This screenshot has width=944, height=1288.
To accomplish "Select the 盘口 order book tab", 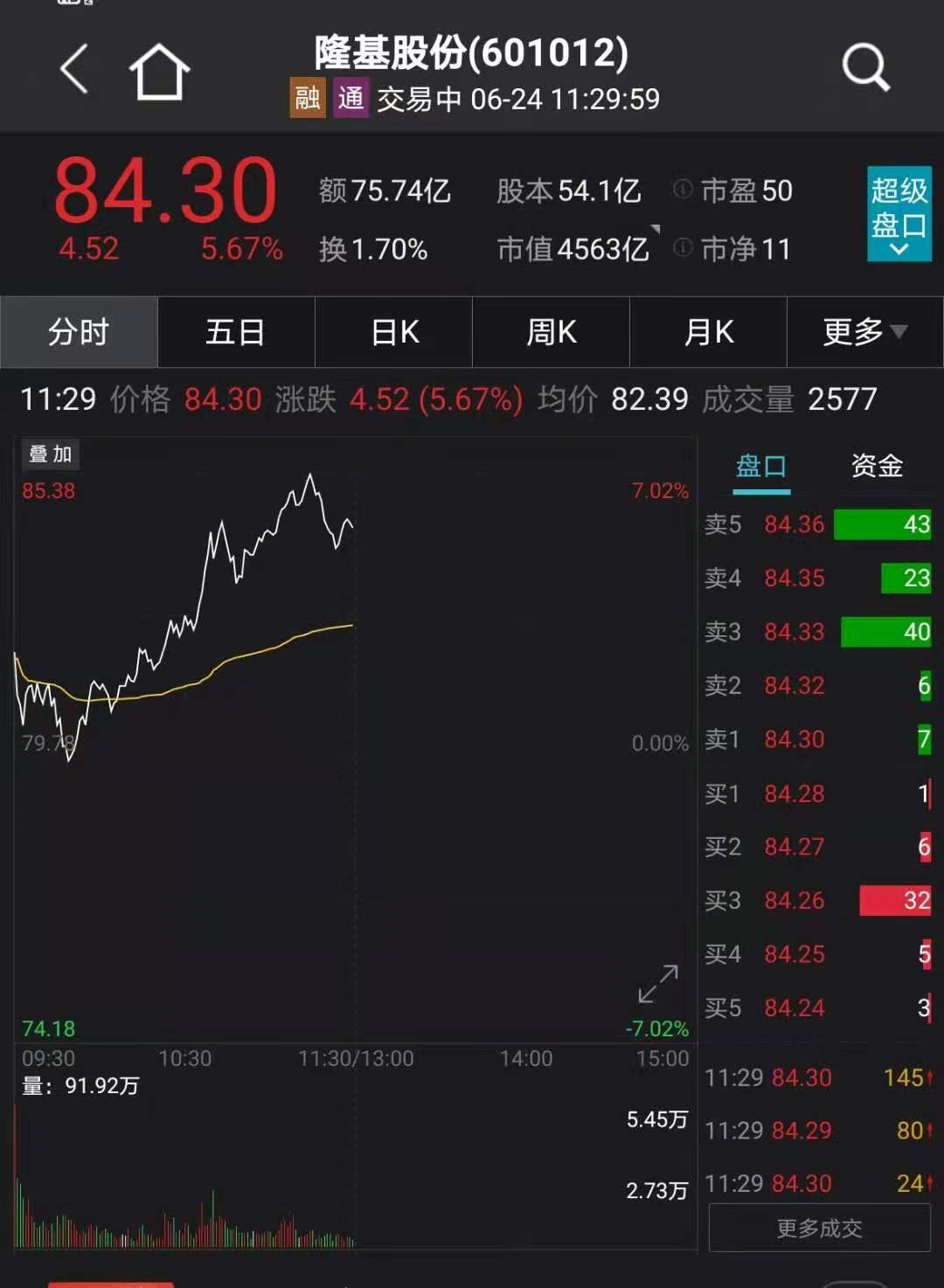I will pos(760,467).
